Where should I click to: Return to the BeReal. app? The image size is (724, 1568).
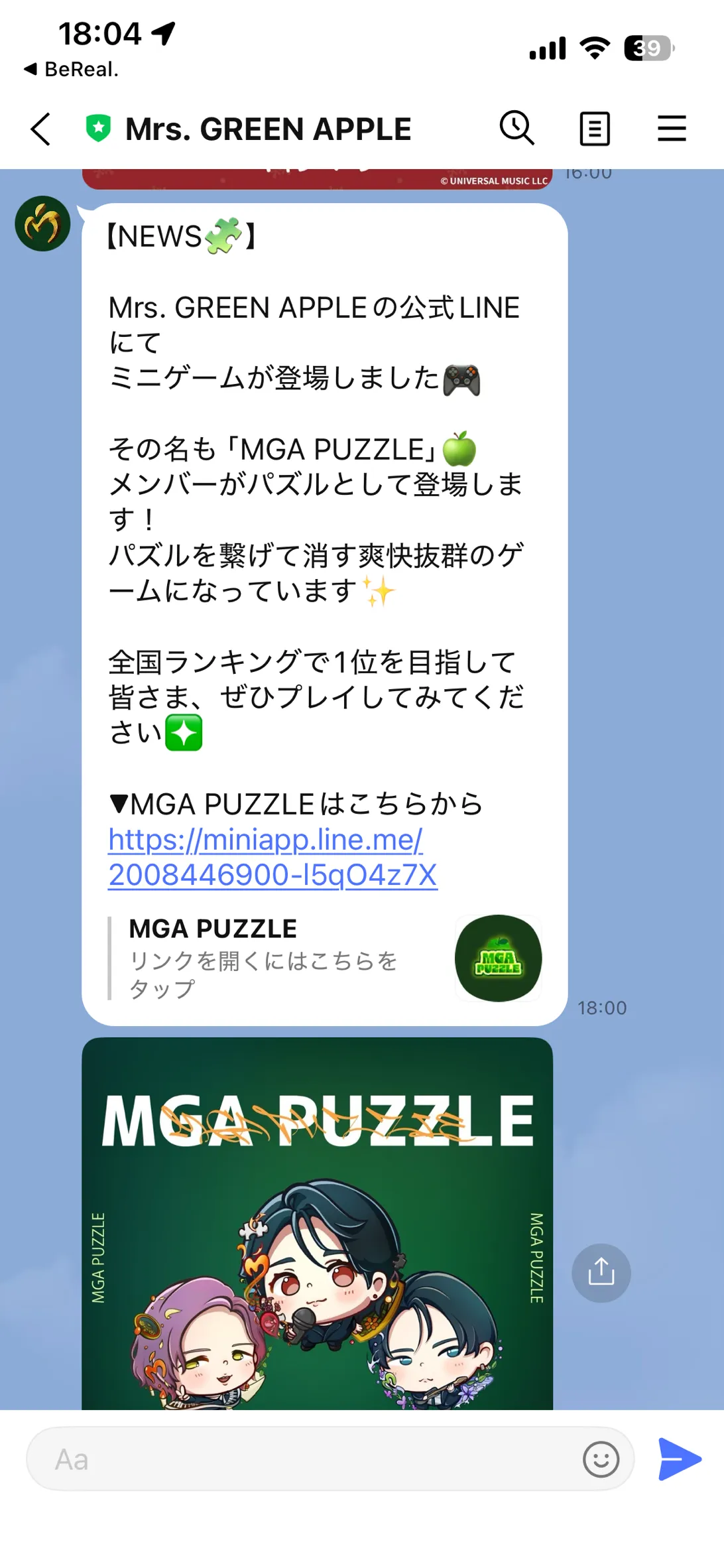pyautogui.click(x=72, y=69)
